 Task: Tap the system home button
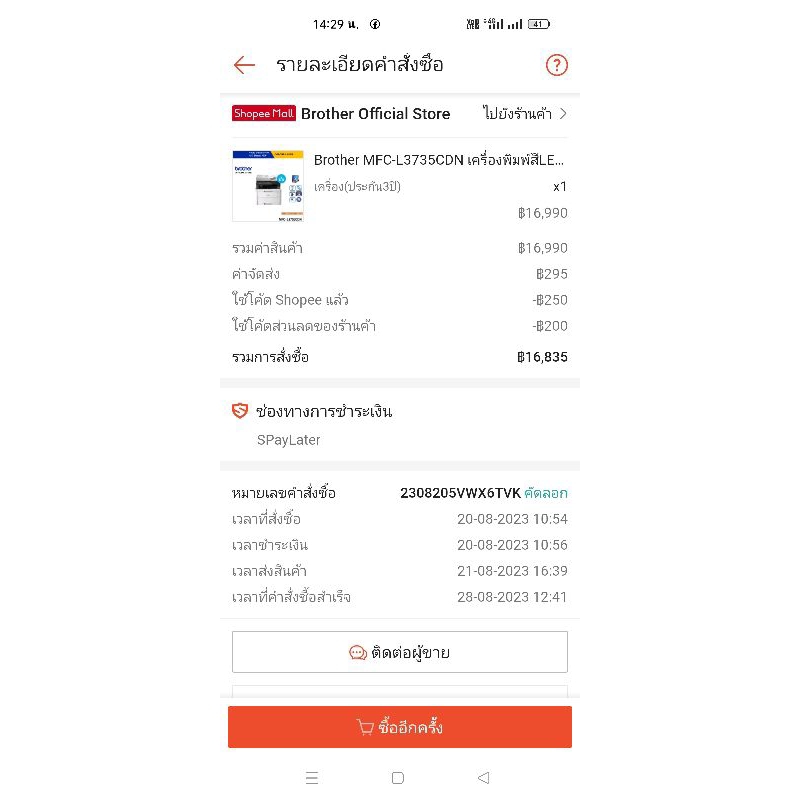pos(398,778)
